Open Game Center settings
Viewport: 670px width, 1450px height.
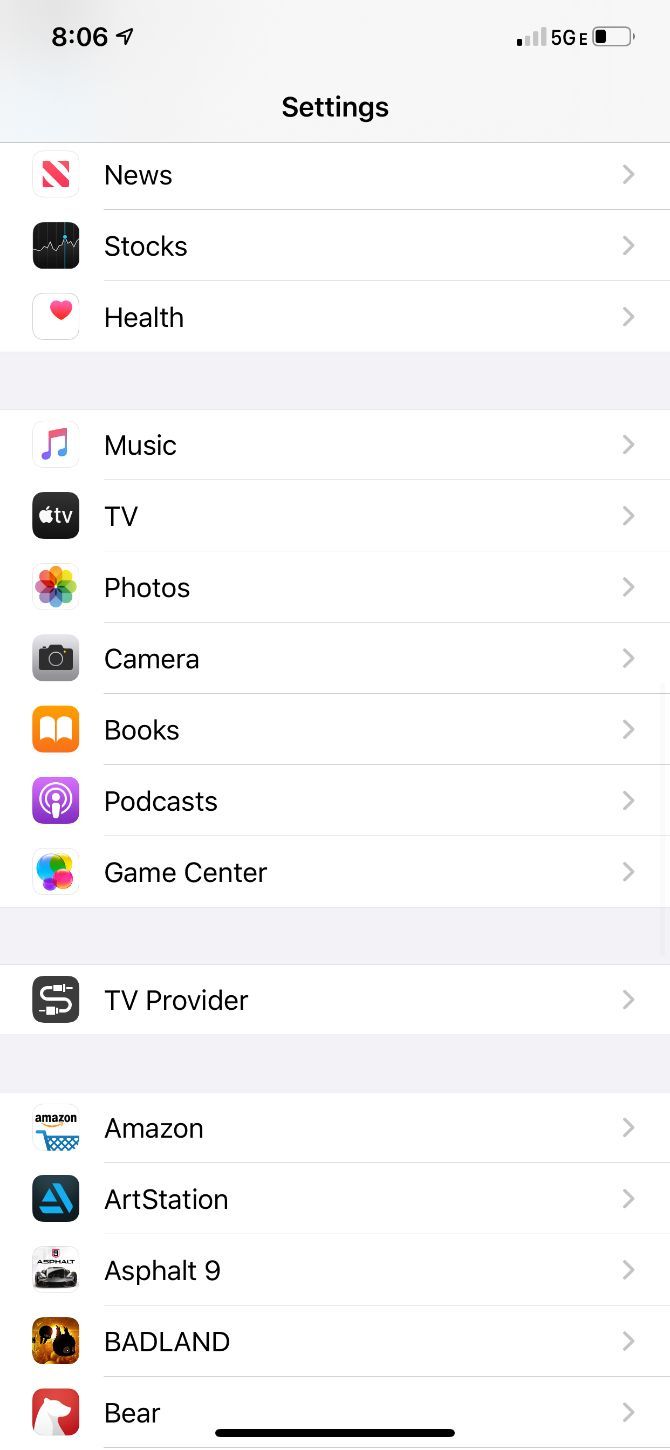click(x=335, y=872)
